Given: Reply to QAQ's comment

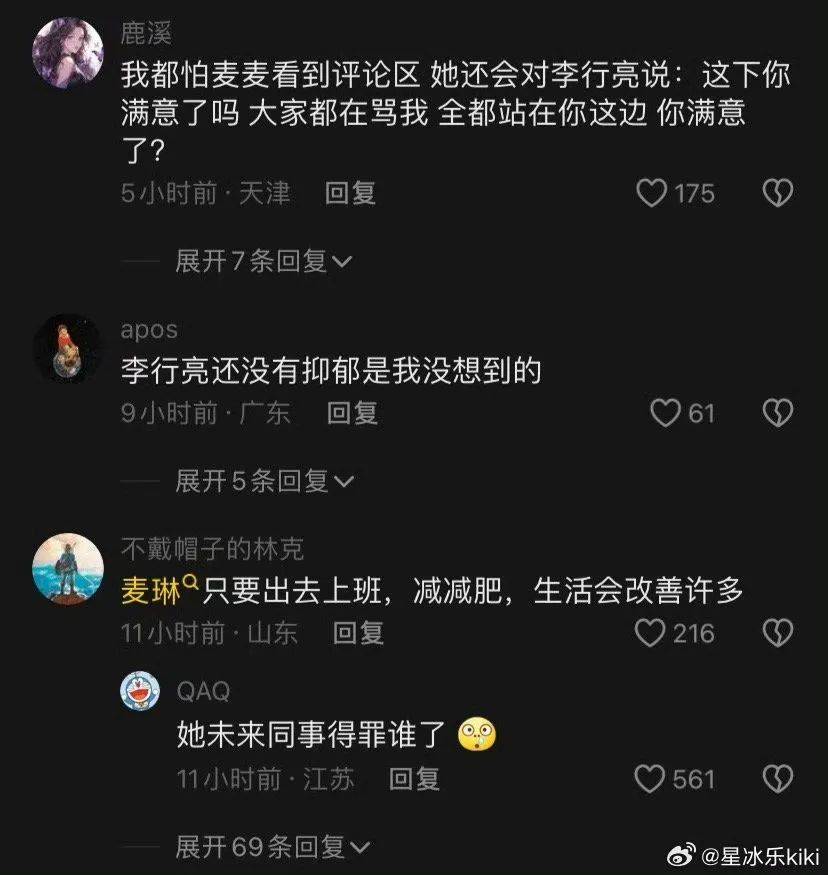Looking at the screenshot, I should [414, 778].
